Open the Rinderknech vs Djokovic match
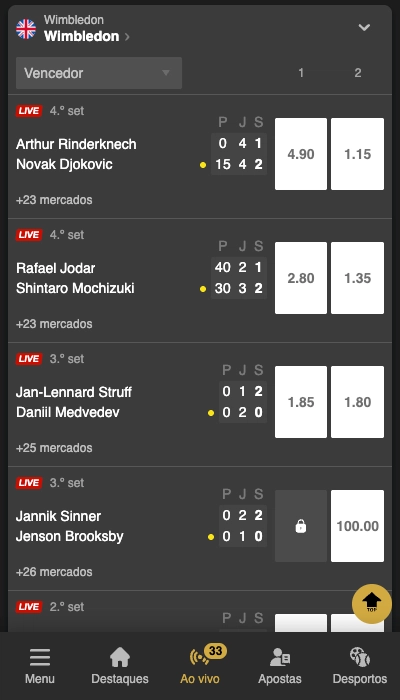 76,154
